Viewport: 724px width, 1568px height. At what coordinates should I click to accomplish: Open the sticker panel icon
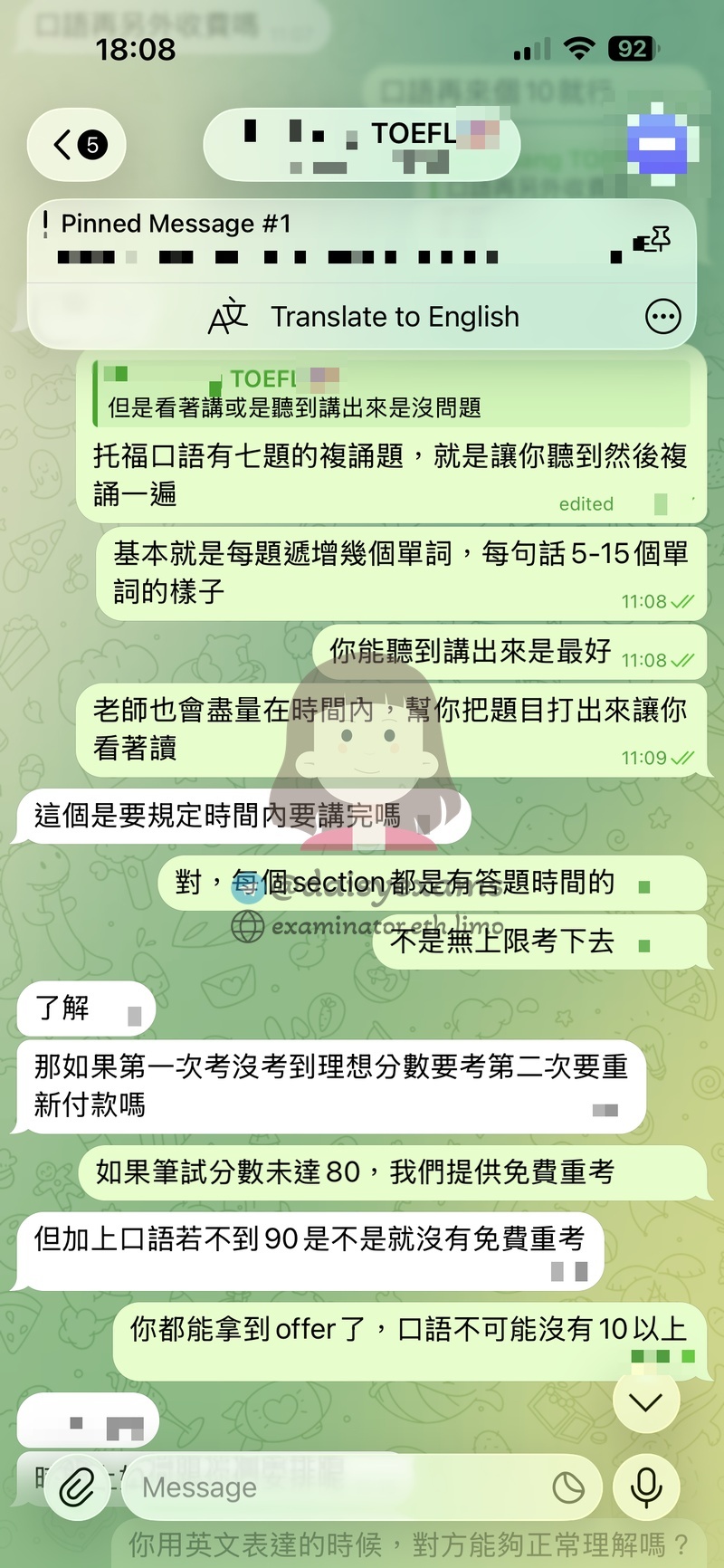(x=568, y=1487)
